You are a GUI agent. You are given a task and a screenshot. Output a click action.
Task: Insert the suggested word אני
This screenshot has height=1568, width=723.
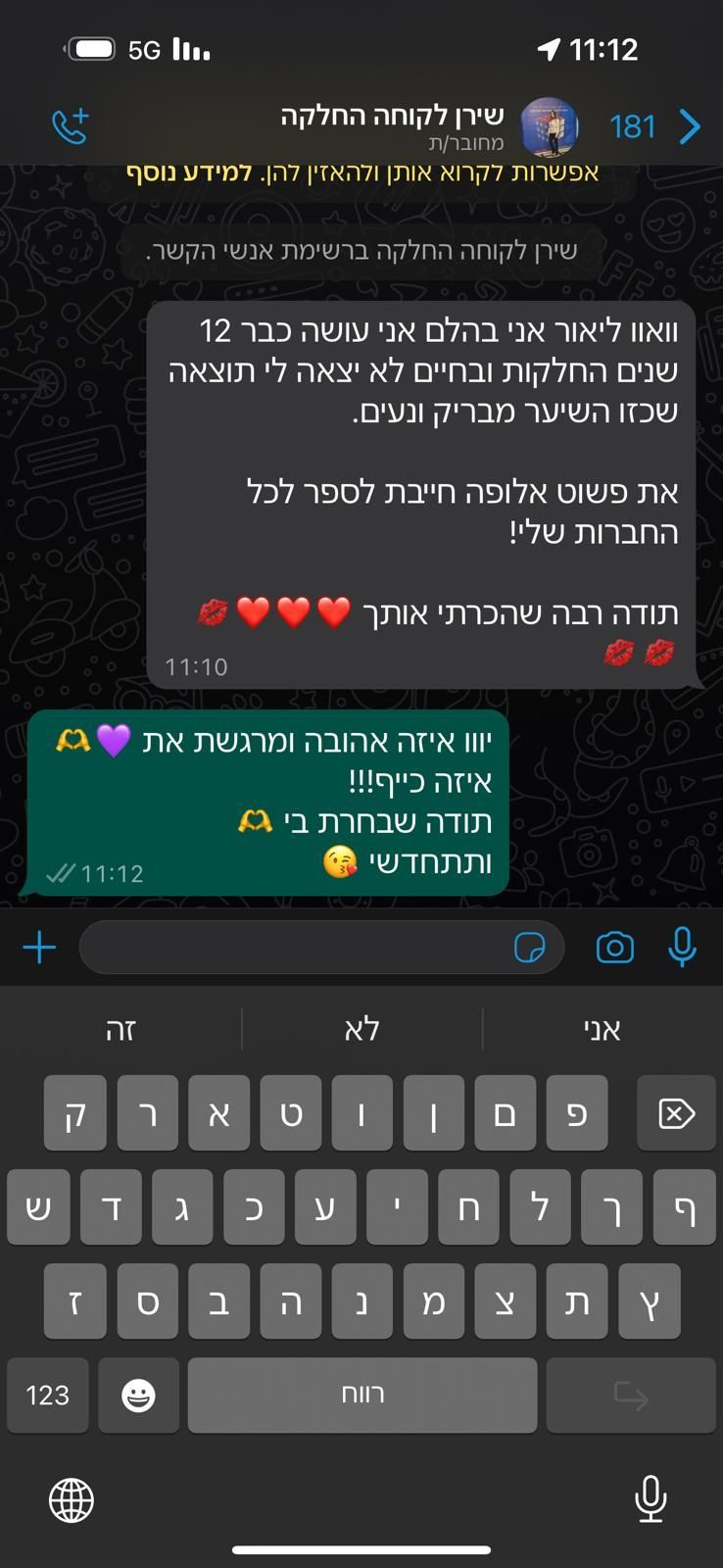pyautogui.click(x=602, y=1029)
